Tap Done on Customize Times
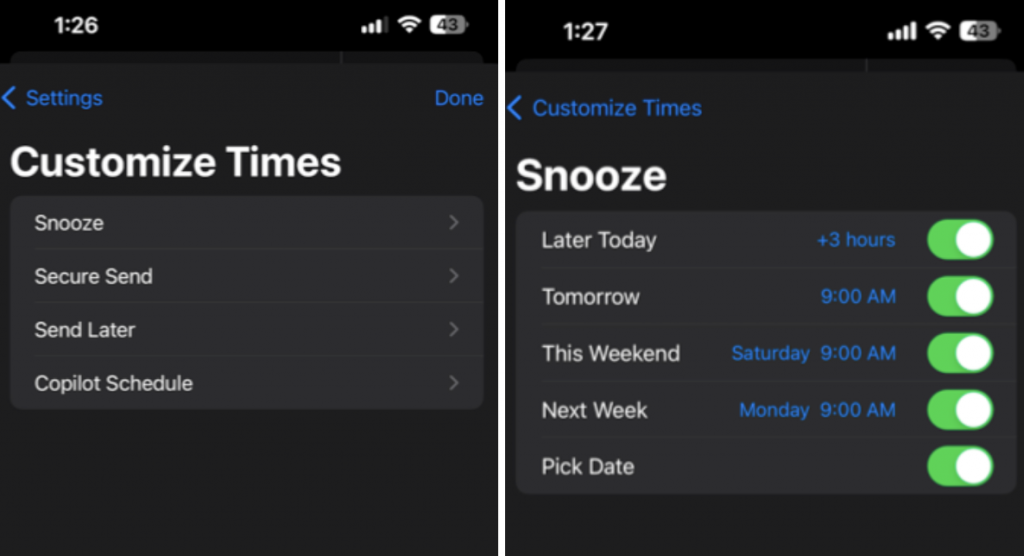Image resolution: width=1024 pixels, height=556 pixels. (x=458, y=98)
